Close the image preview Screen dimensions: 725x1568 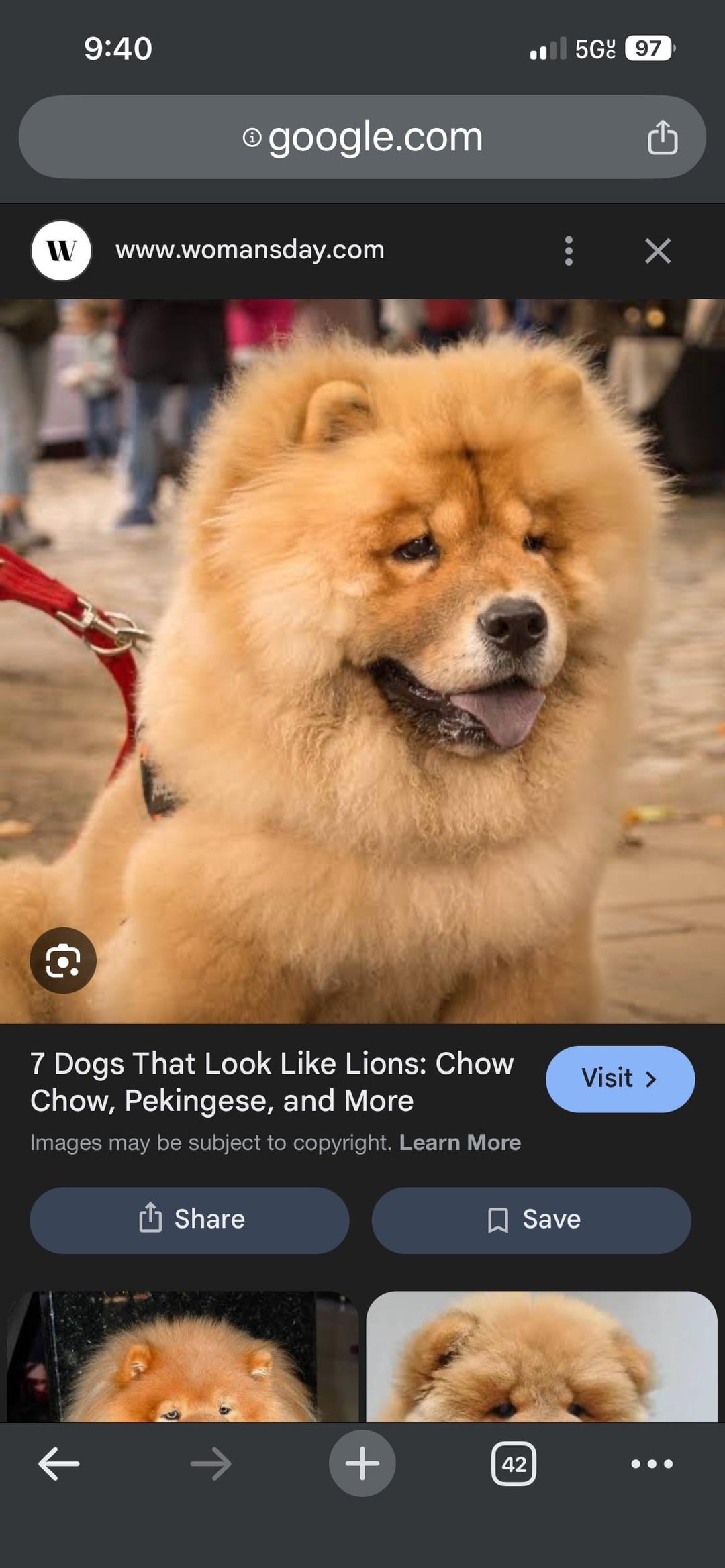coord(657,251)
